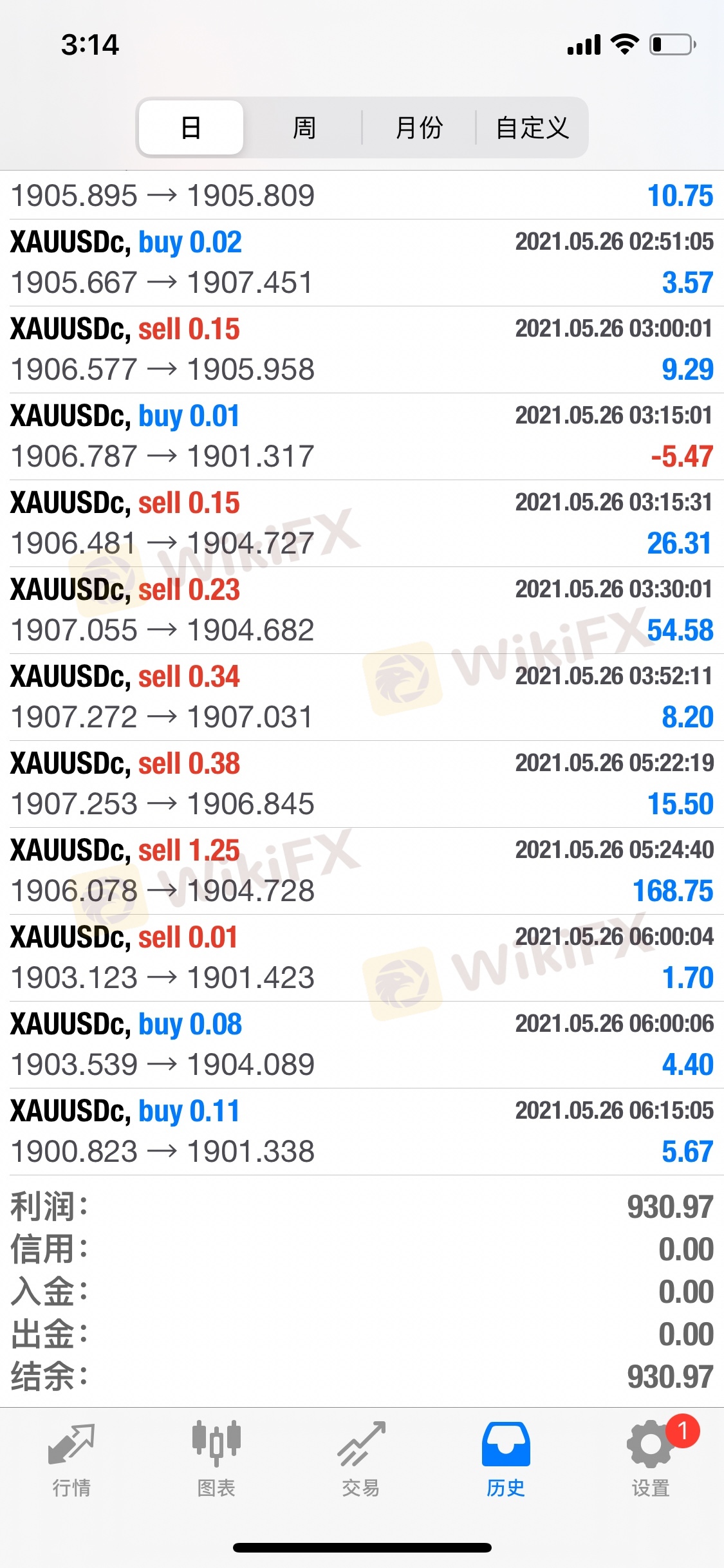
Task: Switch to the 日 (day) period tab
Action: click(191, 127)
